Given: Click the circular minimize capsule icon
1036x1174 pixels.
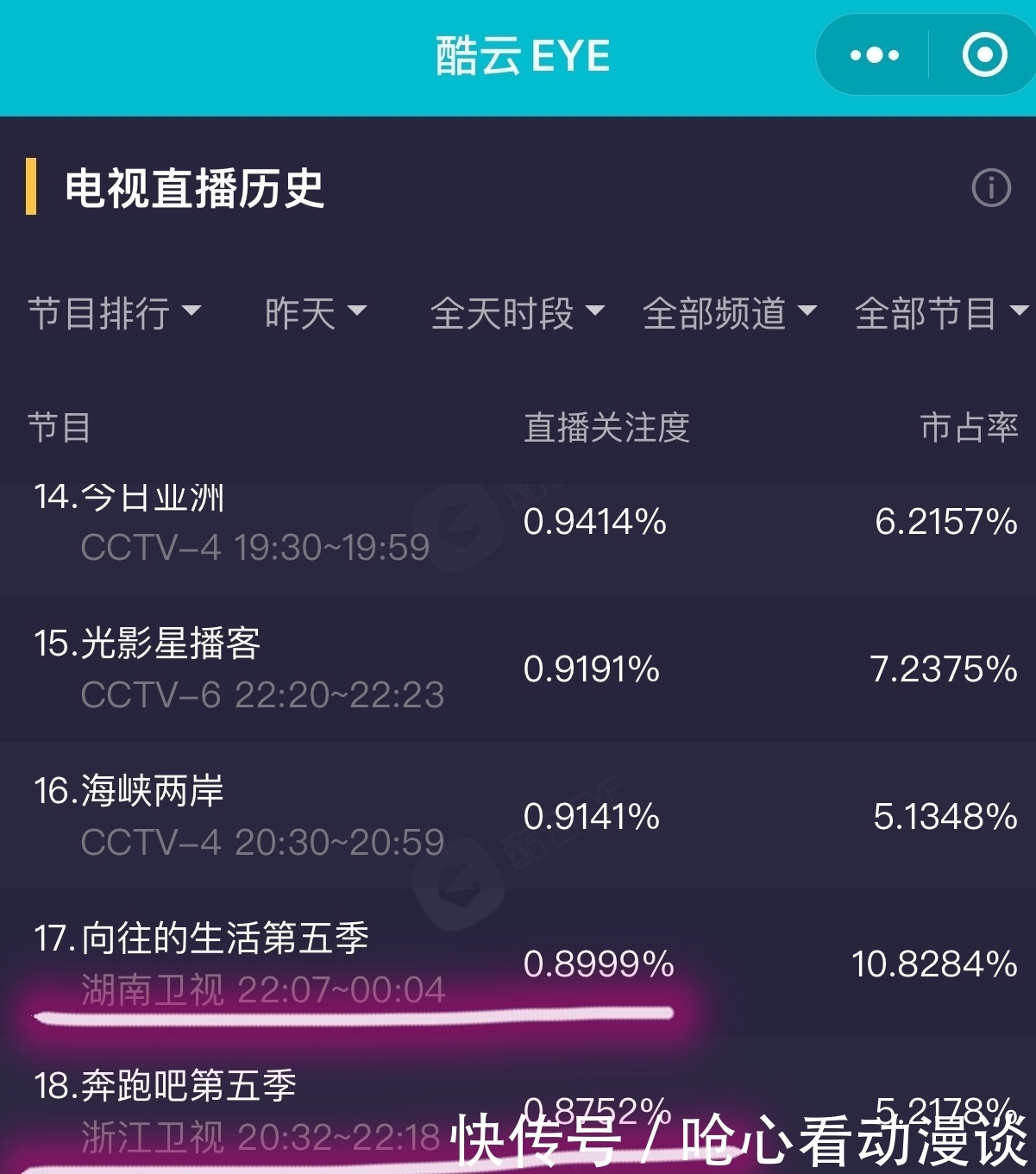Looking at the screenshot, I should click(983, 53).
